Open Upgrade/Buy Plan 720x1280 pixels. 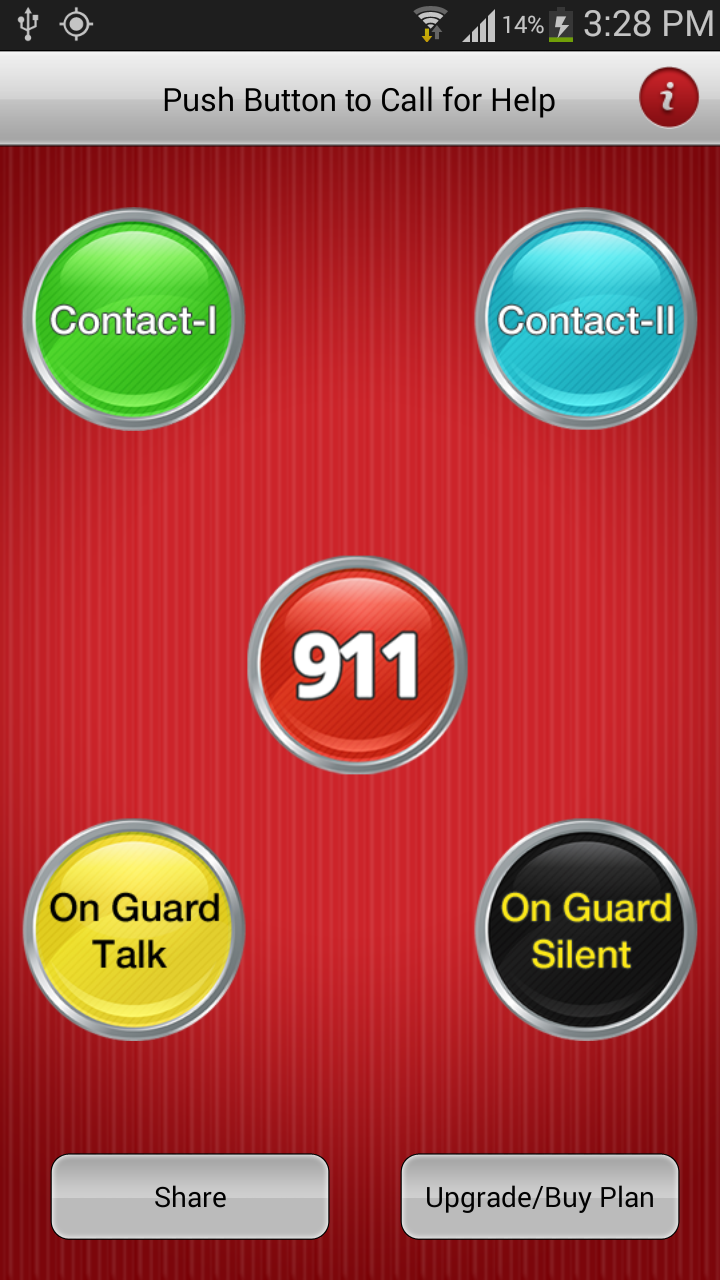click(540, 1197)
